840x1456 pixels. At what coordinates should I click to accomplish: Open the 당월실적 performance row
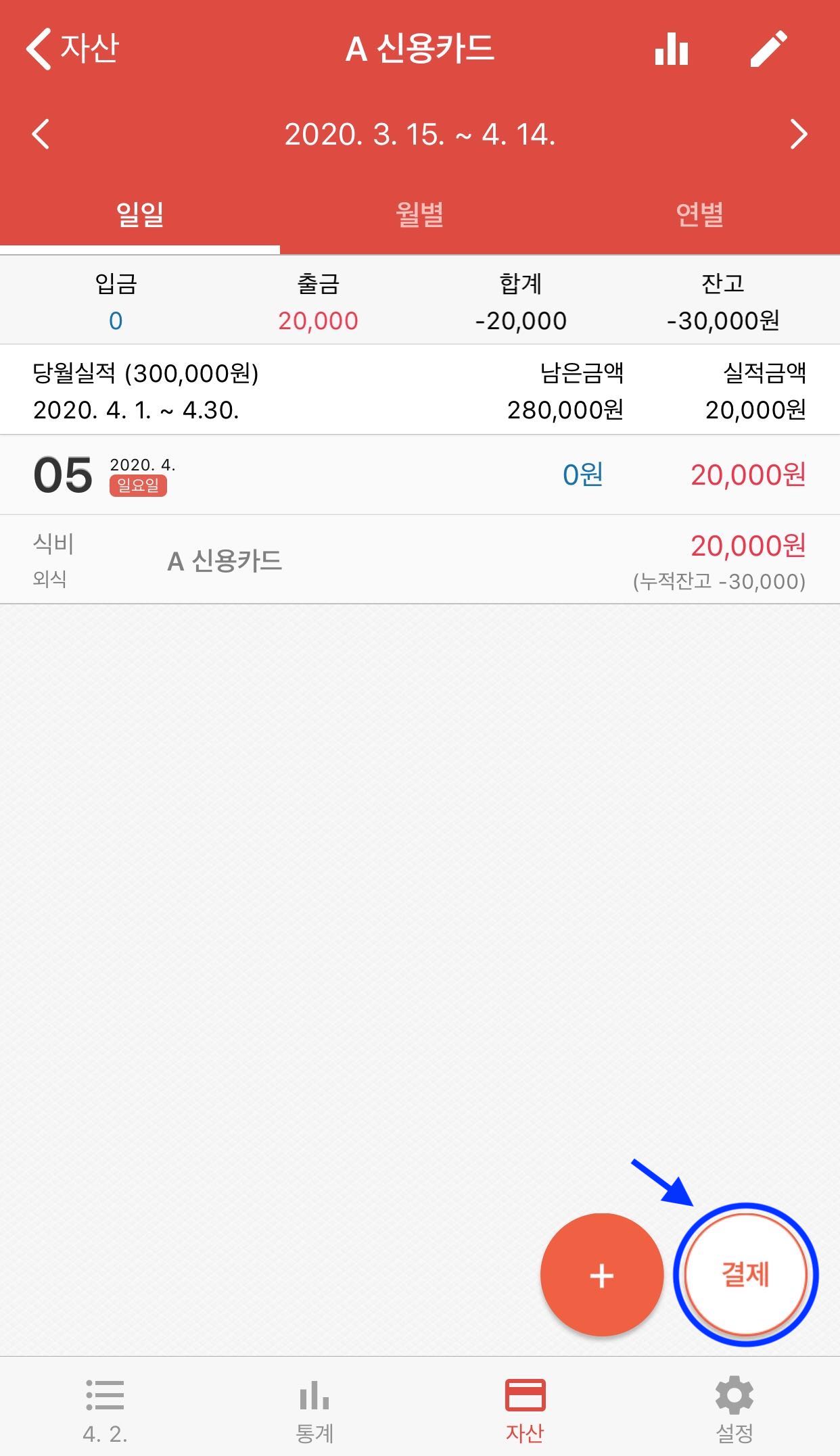click(x=419, y=391)
